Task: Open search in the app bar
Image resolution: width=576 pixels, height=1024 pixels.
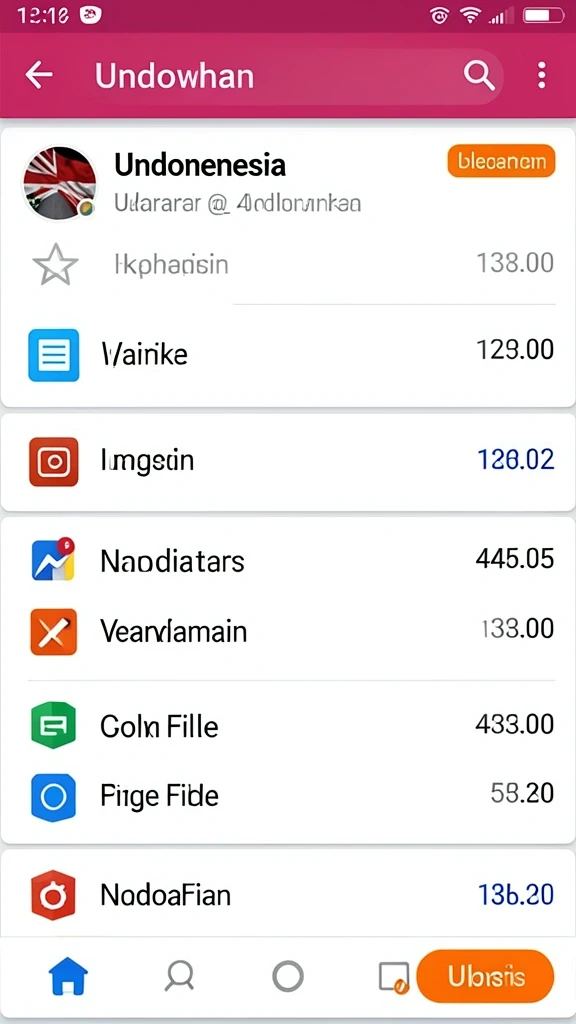Action: click(479, 76)
